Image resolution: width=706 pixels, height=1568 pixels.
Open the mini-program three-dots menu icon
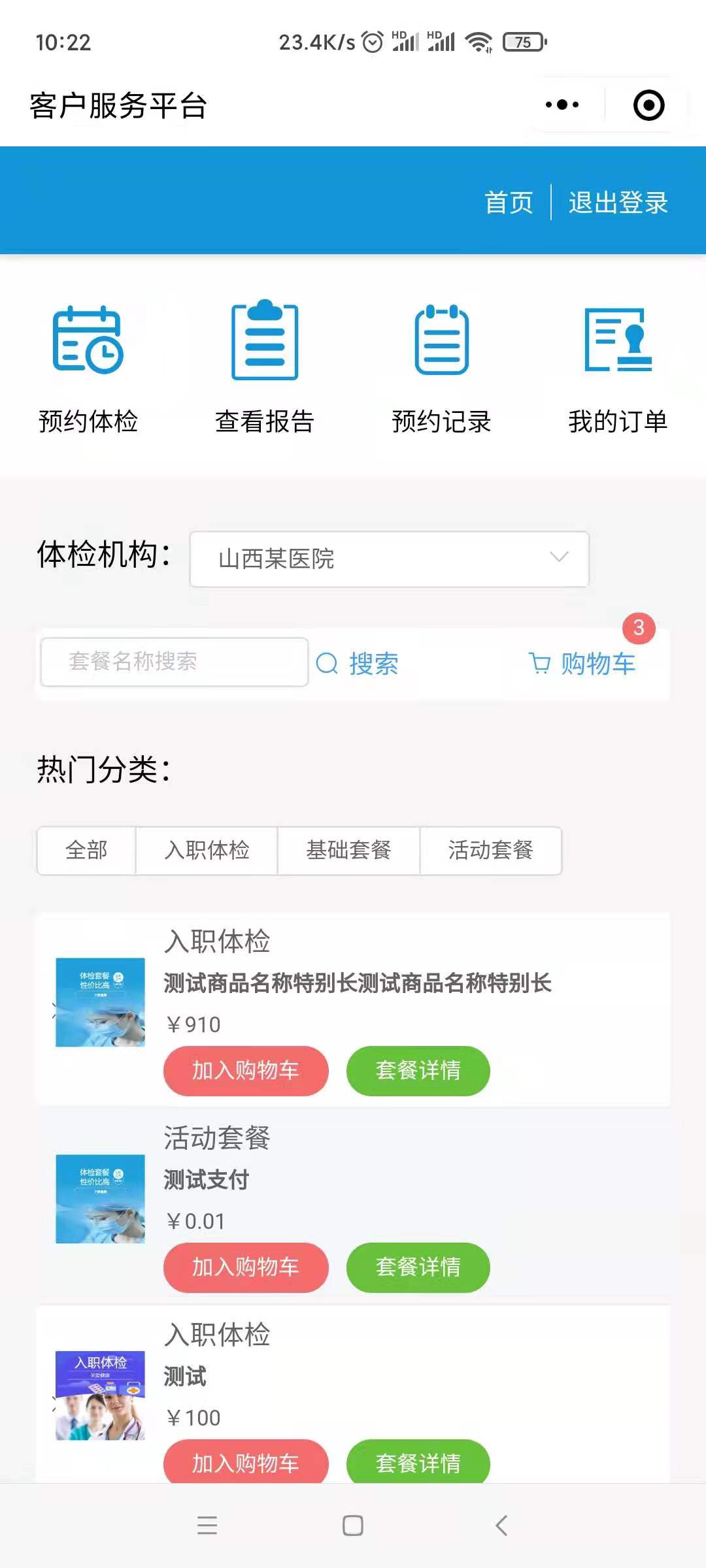coord(561,104)
